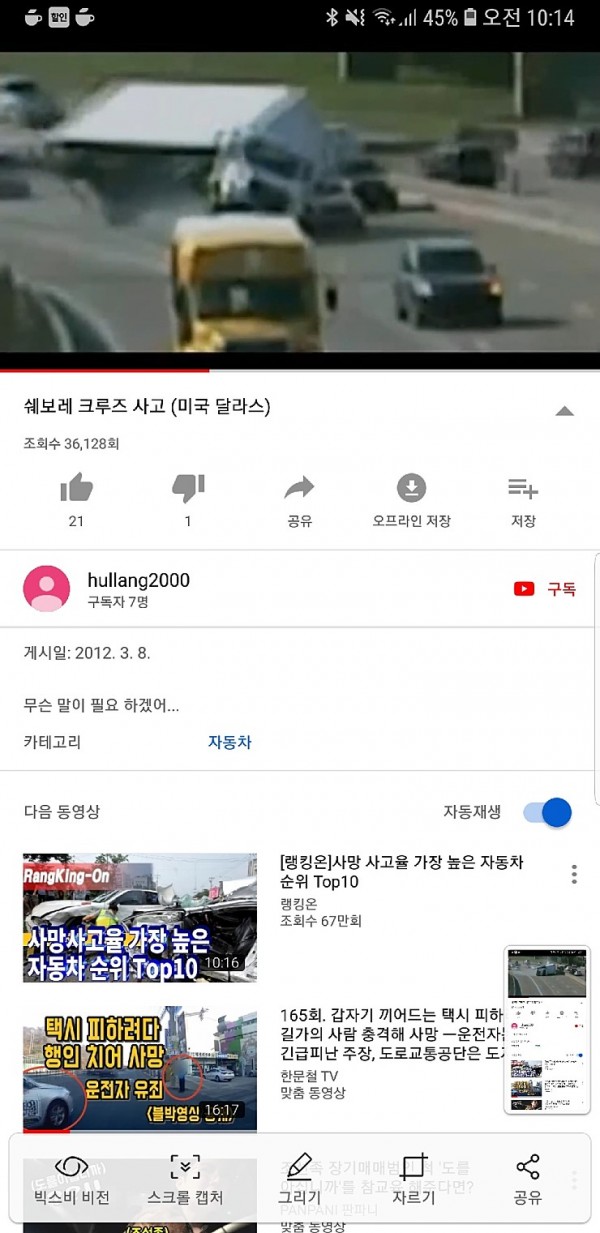The height and width of the screenshot is (1233, 600).
Task: Open 한문철 TV 165회 video
Action: pos(140,1068)
